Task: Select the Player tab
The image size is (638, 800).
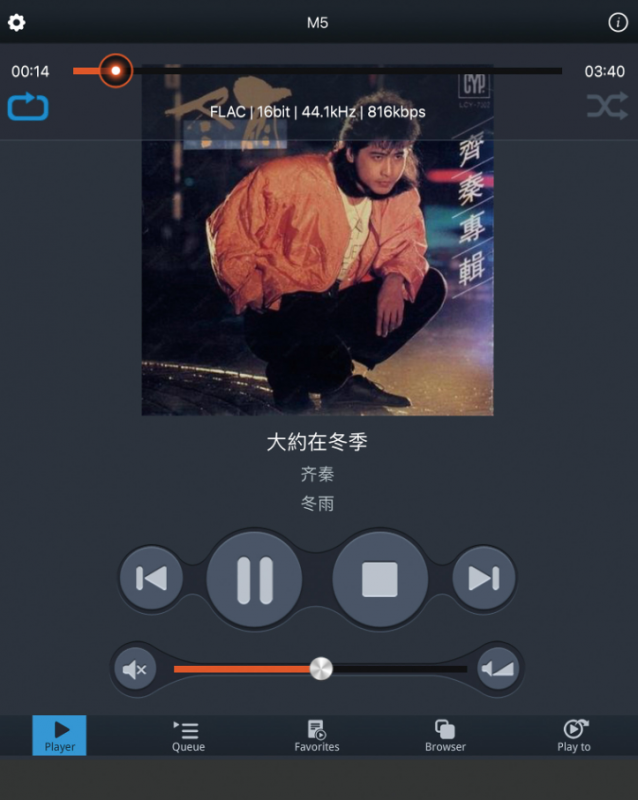Action: click(x=60, y=736)
